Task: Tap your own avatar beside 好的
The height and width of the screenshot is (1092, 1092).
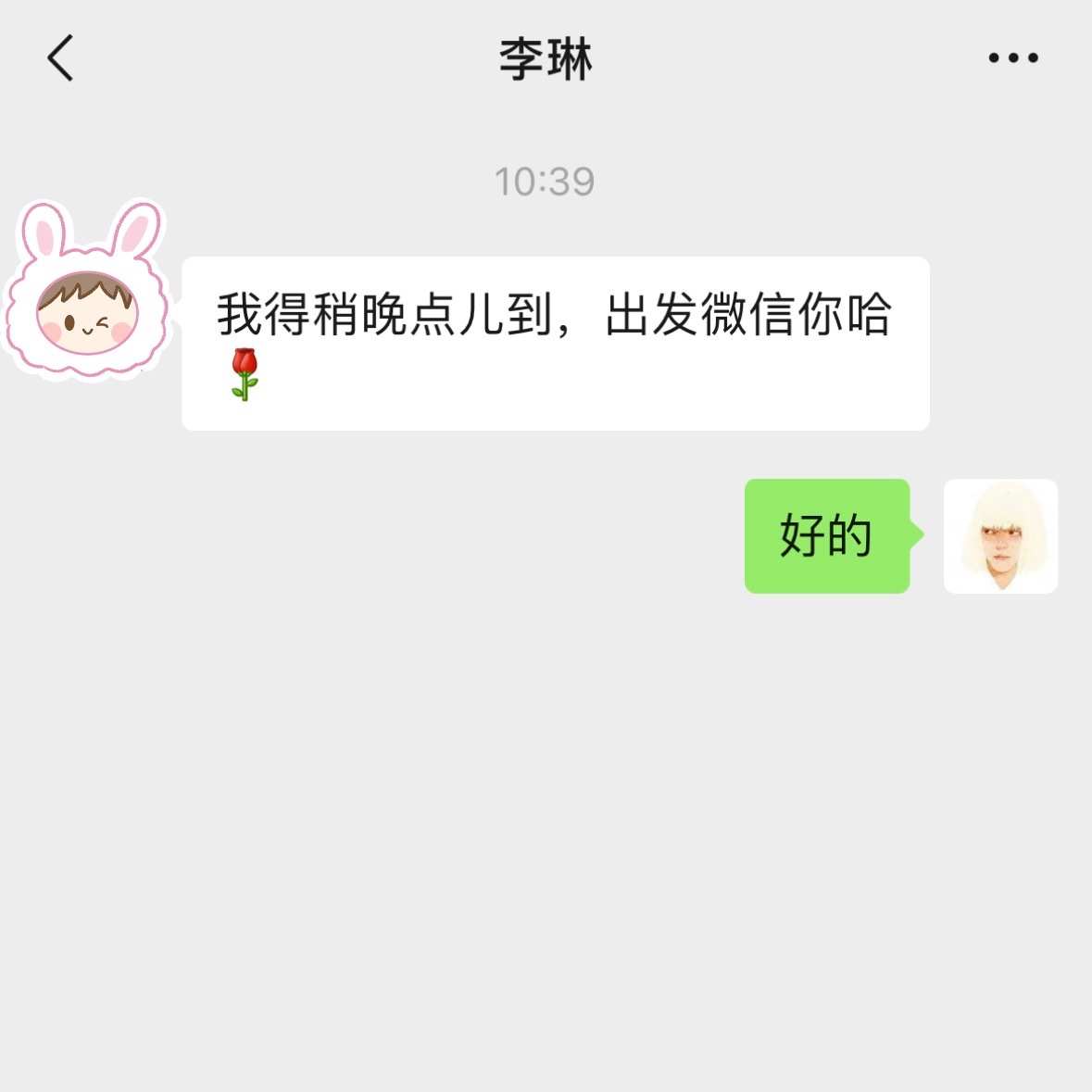Action: coord(999,536)
